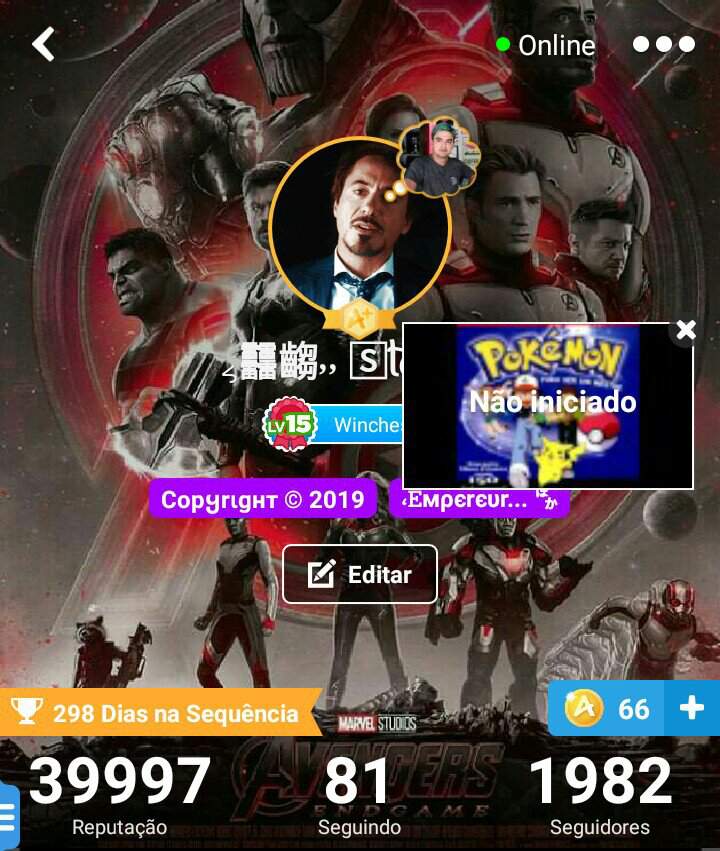720x851 pixels.
Task: Open the Seguindo list of 81
Action: [x=359, y=795]
